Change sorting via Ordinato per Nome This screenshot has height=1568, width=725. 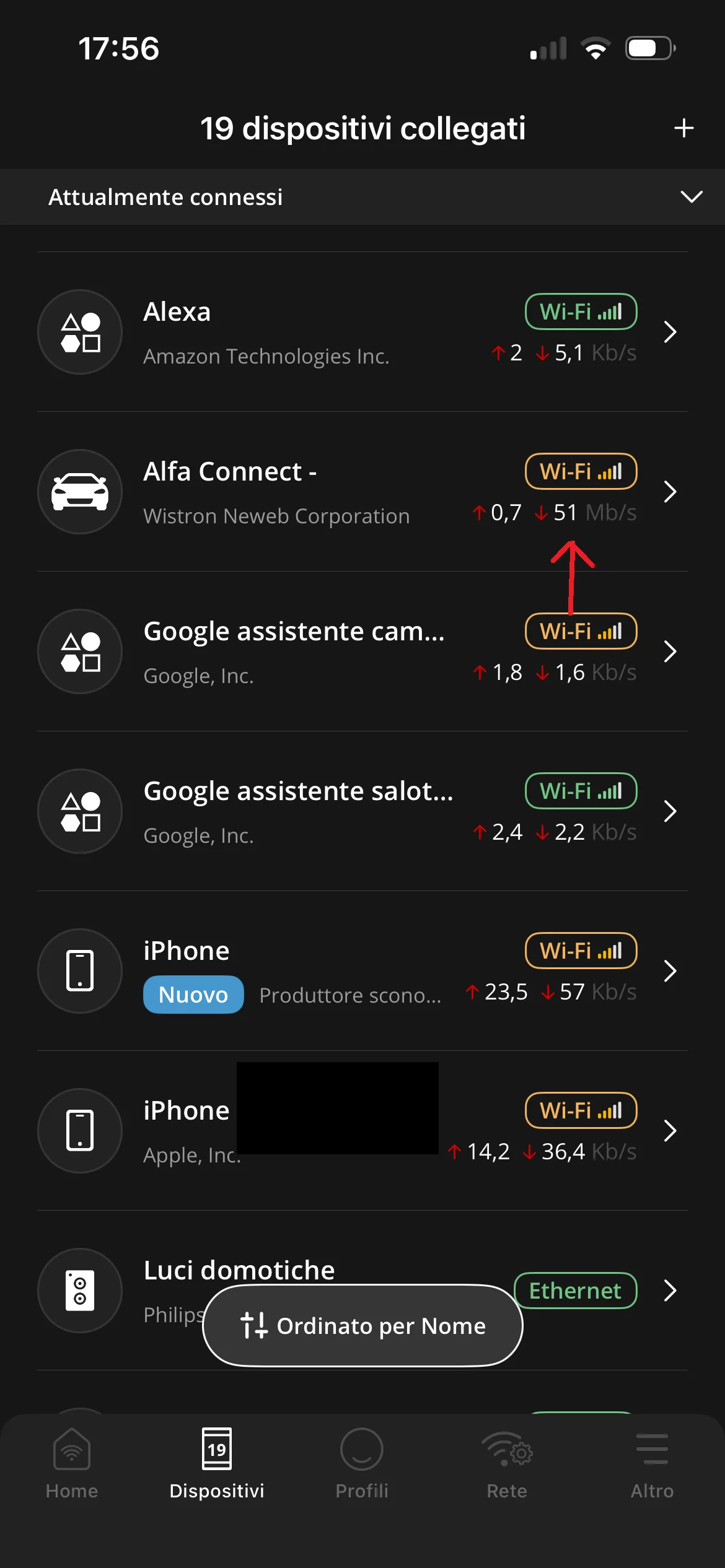point(362,1326)
